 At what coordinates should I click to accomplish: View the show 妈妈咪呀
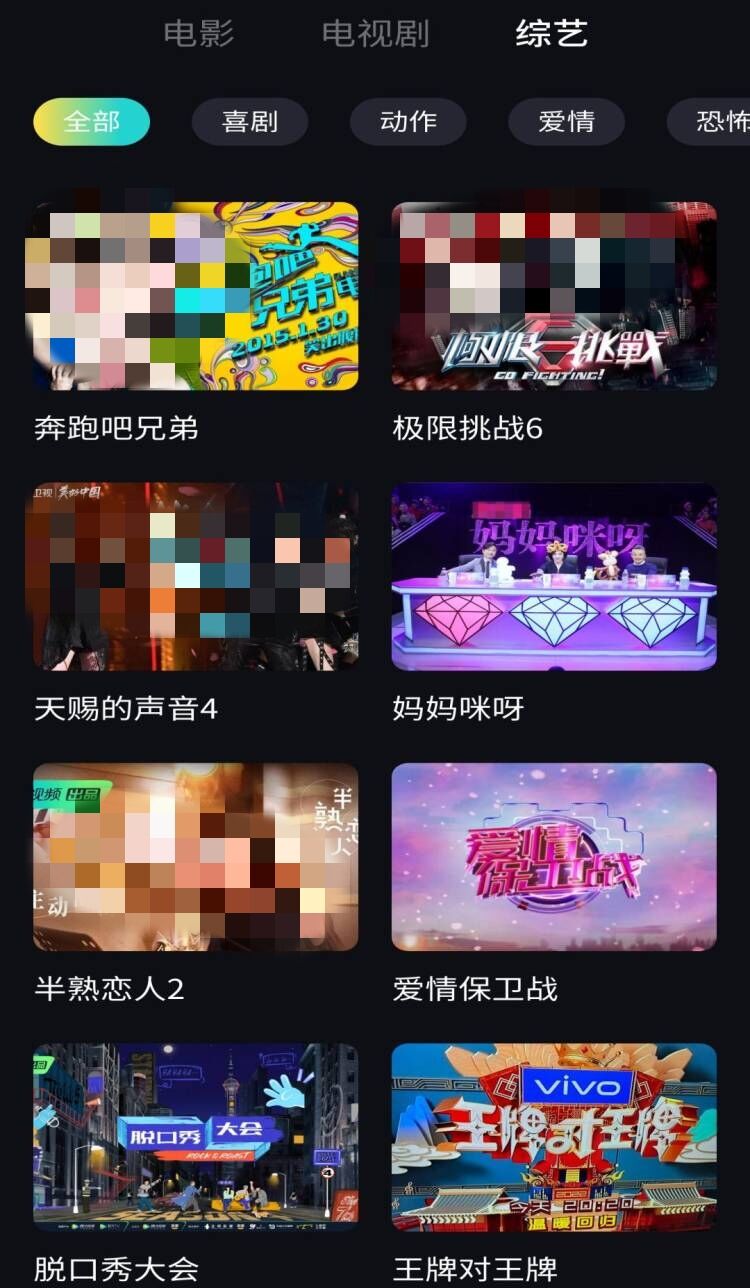pos(553,577)
